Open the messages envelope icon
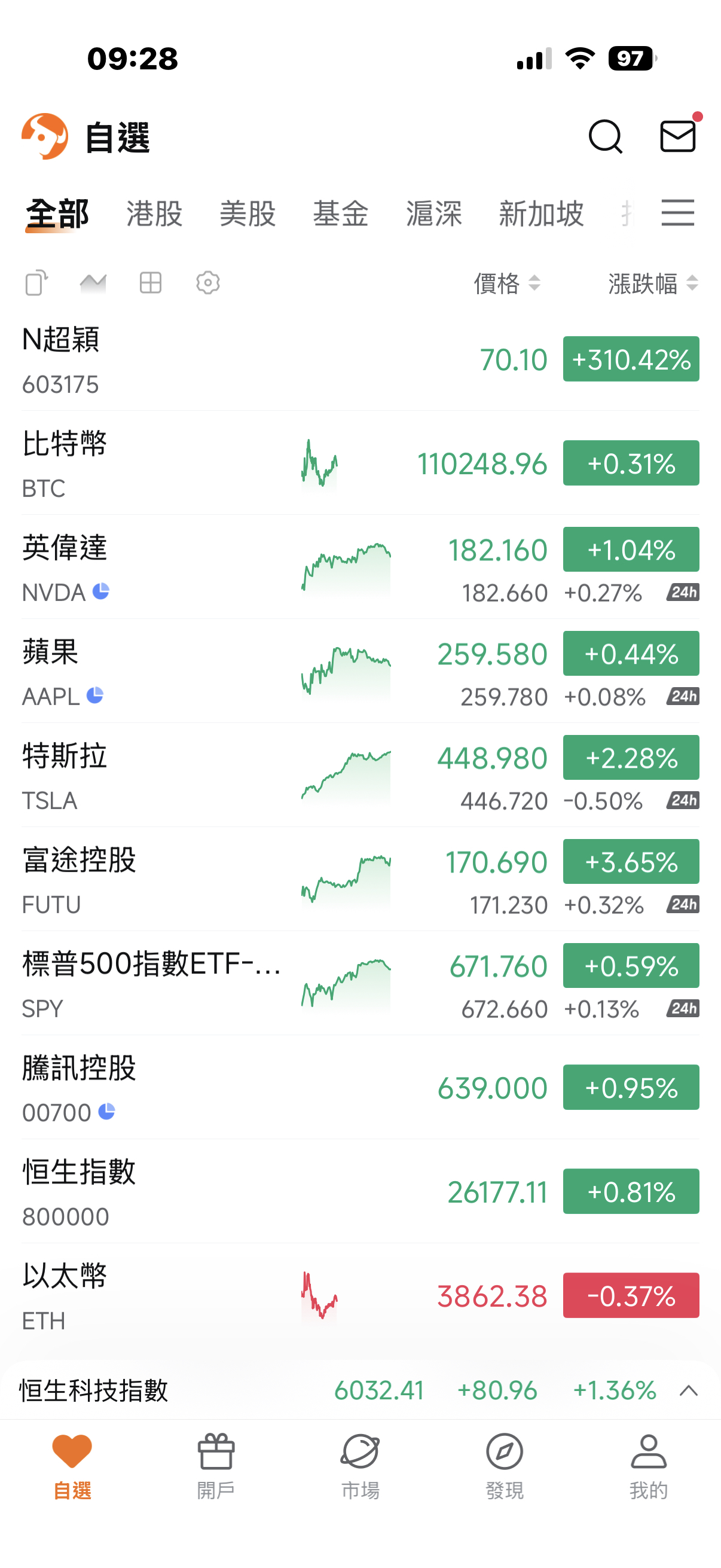Viewport: 721px width, 1568px height. 677,136
